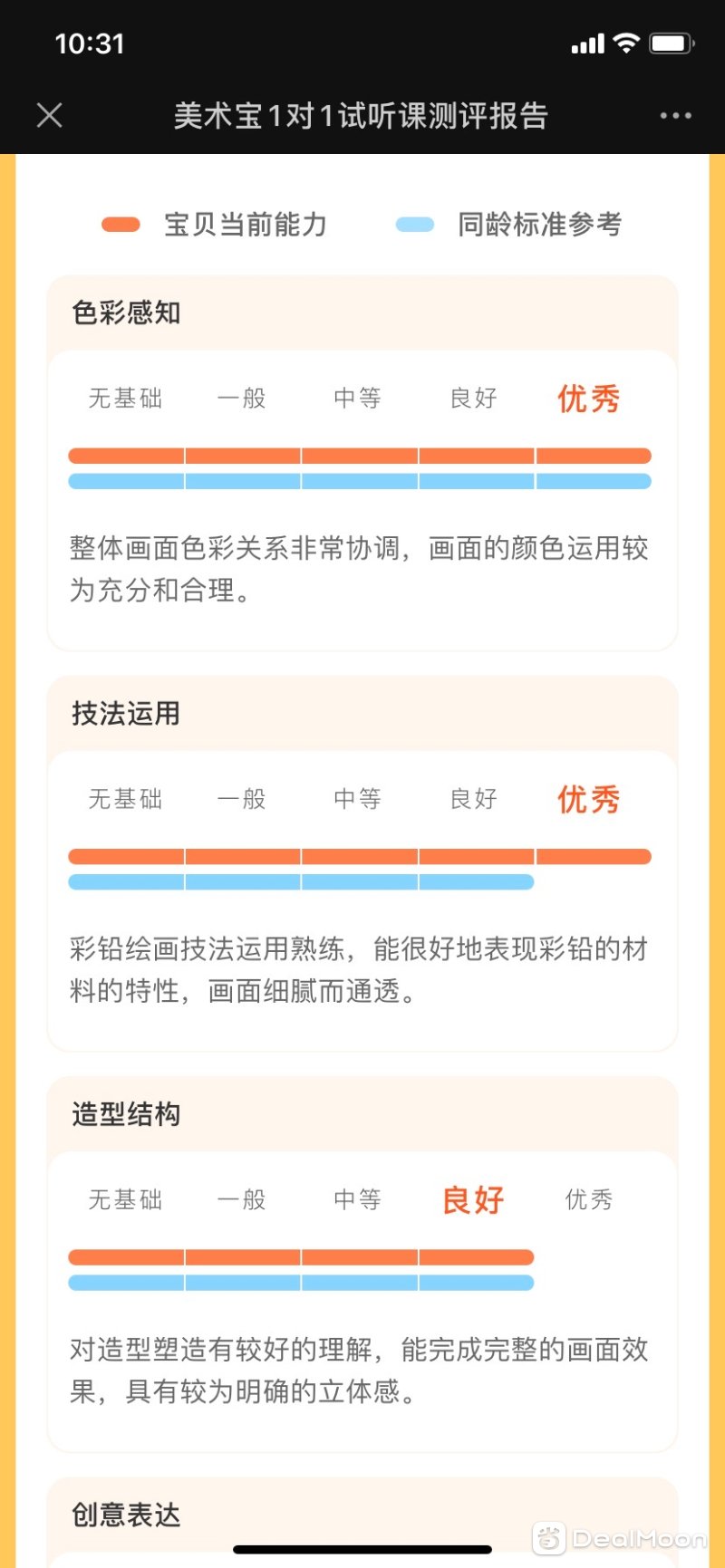
Task: Open the three-dot overflow menu
Action: 675,116
